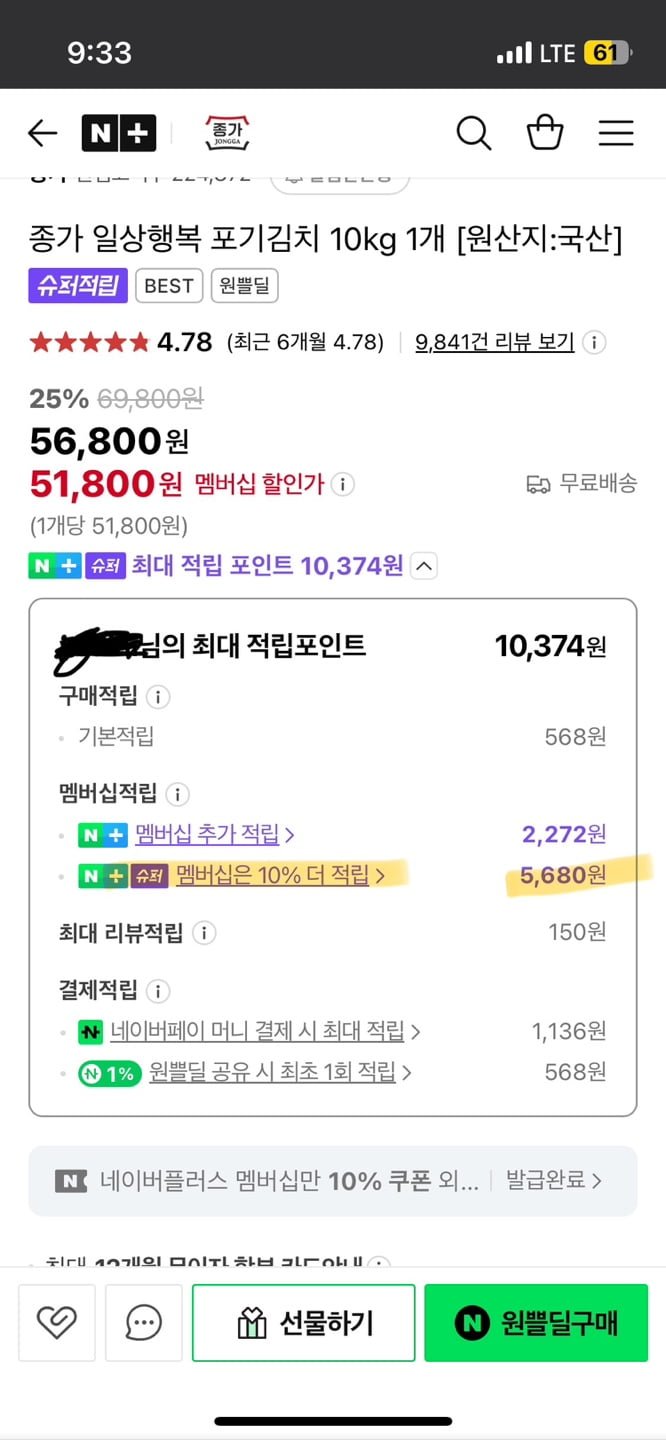View the 9,841건 리뷰 보기 link
The image size is (666, 1440).
495,343
